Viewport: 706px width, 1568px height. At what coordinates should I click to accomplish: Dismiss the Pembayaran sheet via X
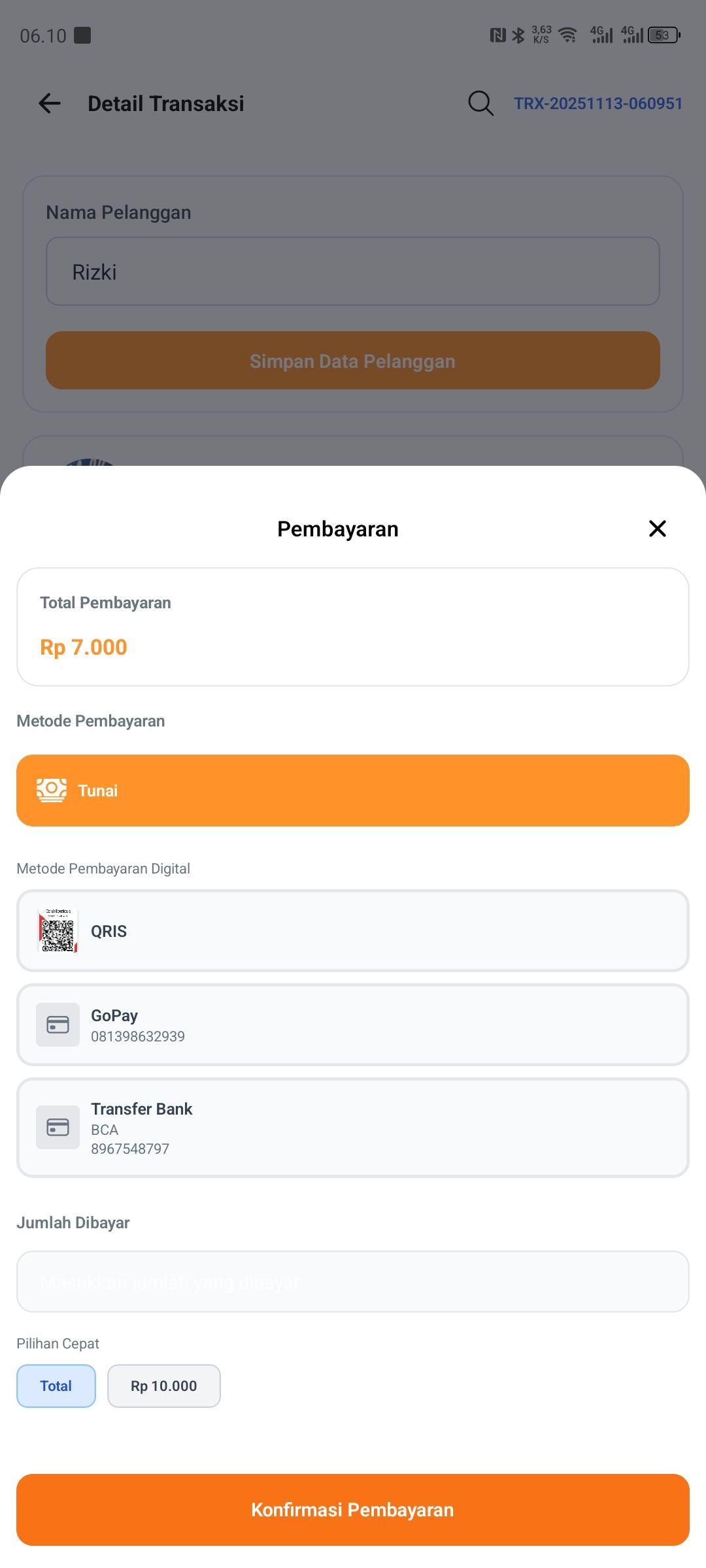click(x=656, y=529)
